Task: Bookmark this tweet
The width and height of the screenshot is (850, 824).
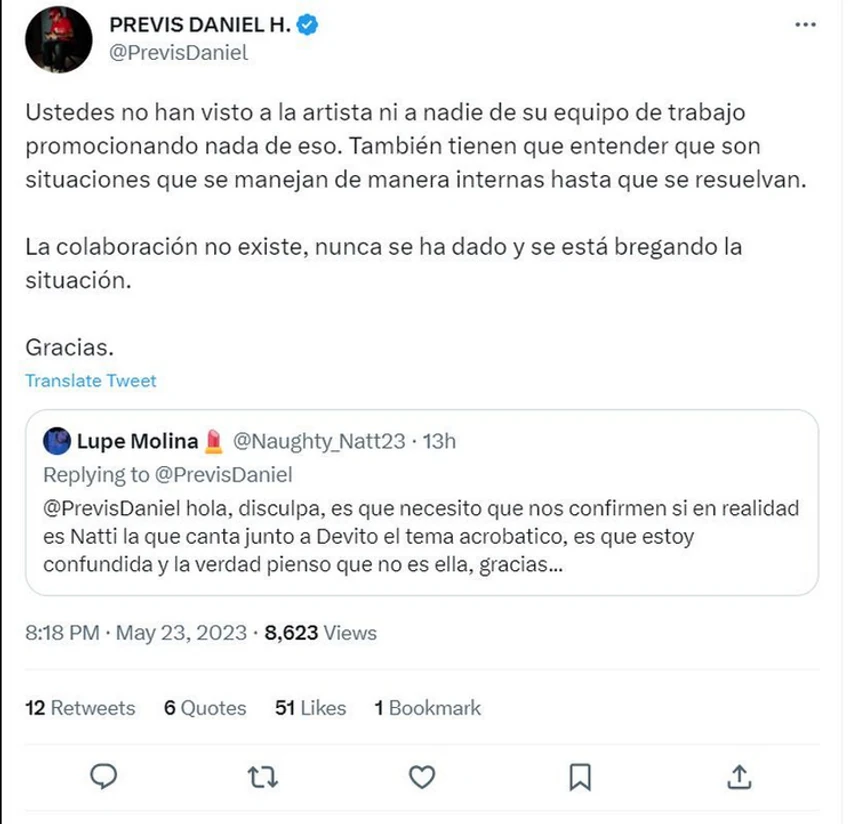Action: [581, 776]
